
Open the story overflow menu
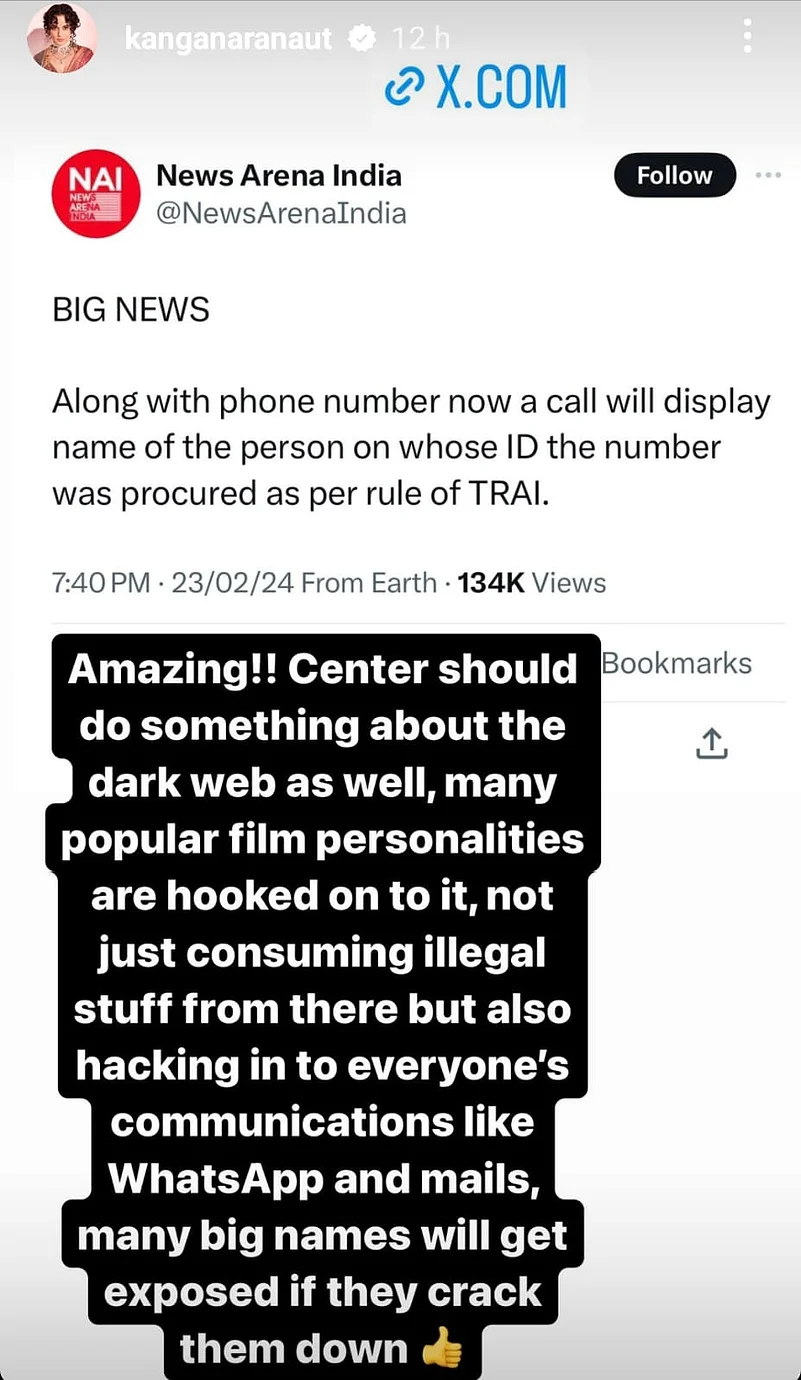747,37
